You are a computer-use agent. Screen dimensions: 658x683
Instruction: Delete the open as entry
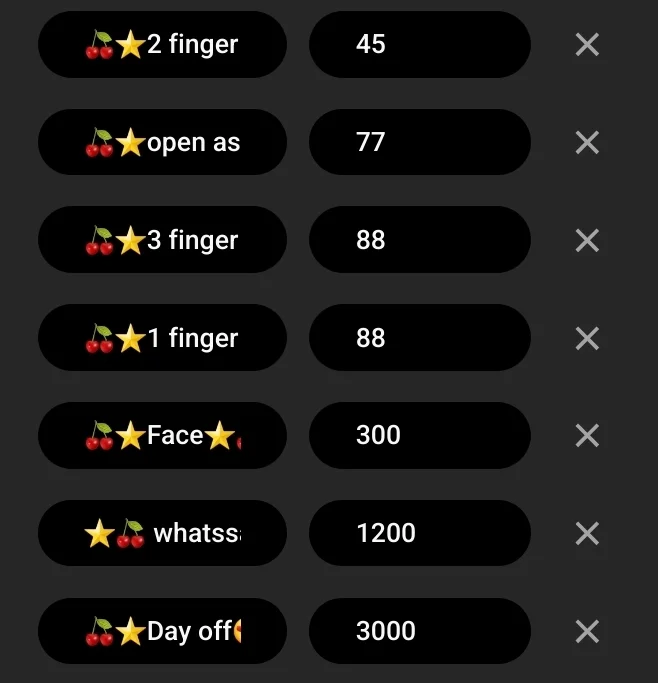point(587,142)
